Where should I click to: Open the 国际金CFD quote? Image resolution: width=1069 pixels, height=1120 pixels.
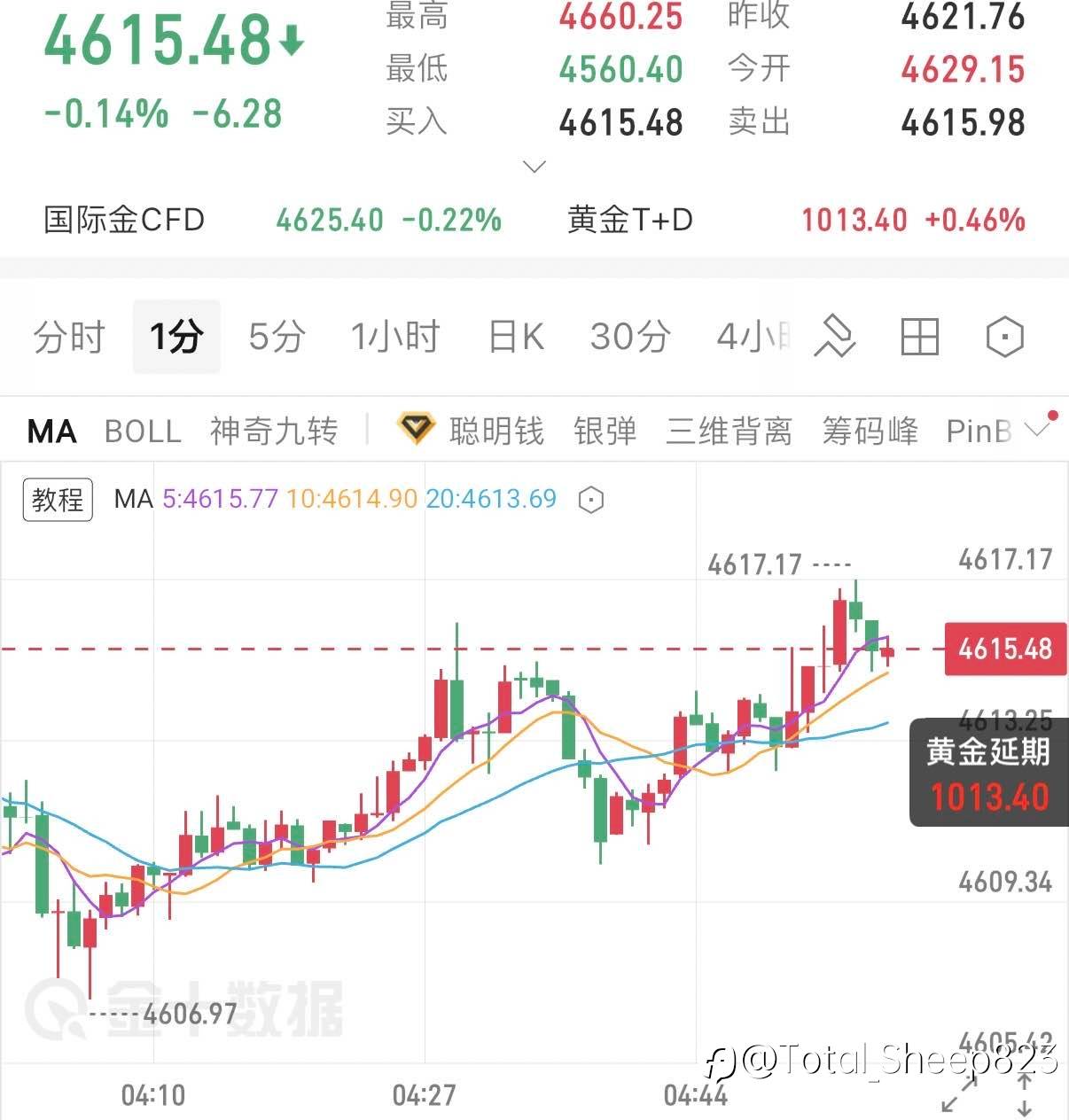click(x=273, y=220)
